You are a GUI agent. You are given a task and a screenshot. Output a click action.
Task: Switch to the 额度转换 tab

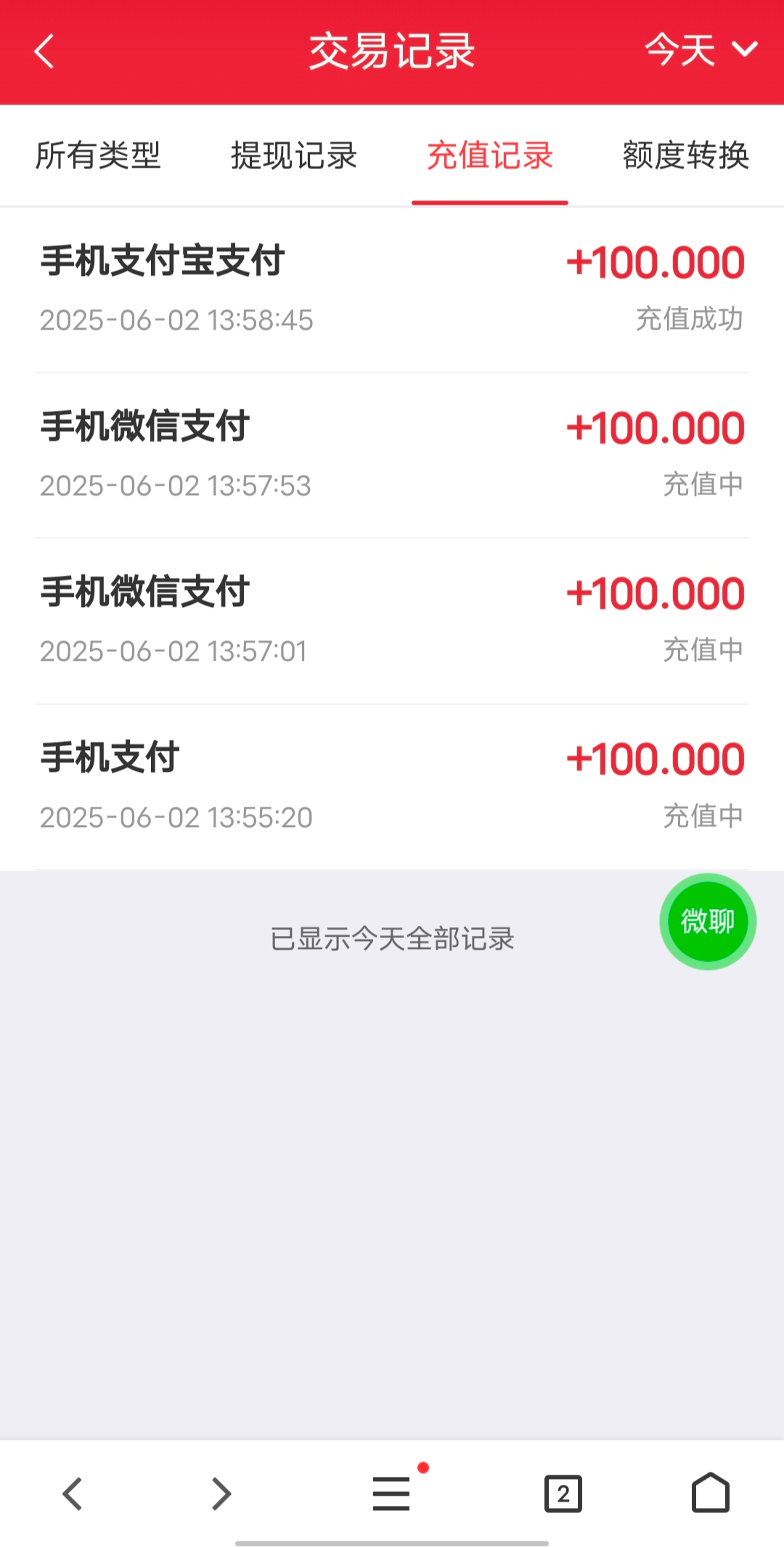coord(685,155)
